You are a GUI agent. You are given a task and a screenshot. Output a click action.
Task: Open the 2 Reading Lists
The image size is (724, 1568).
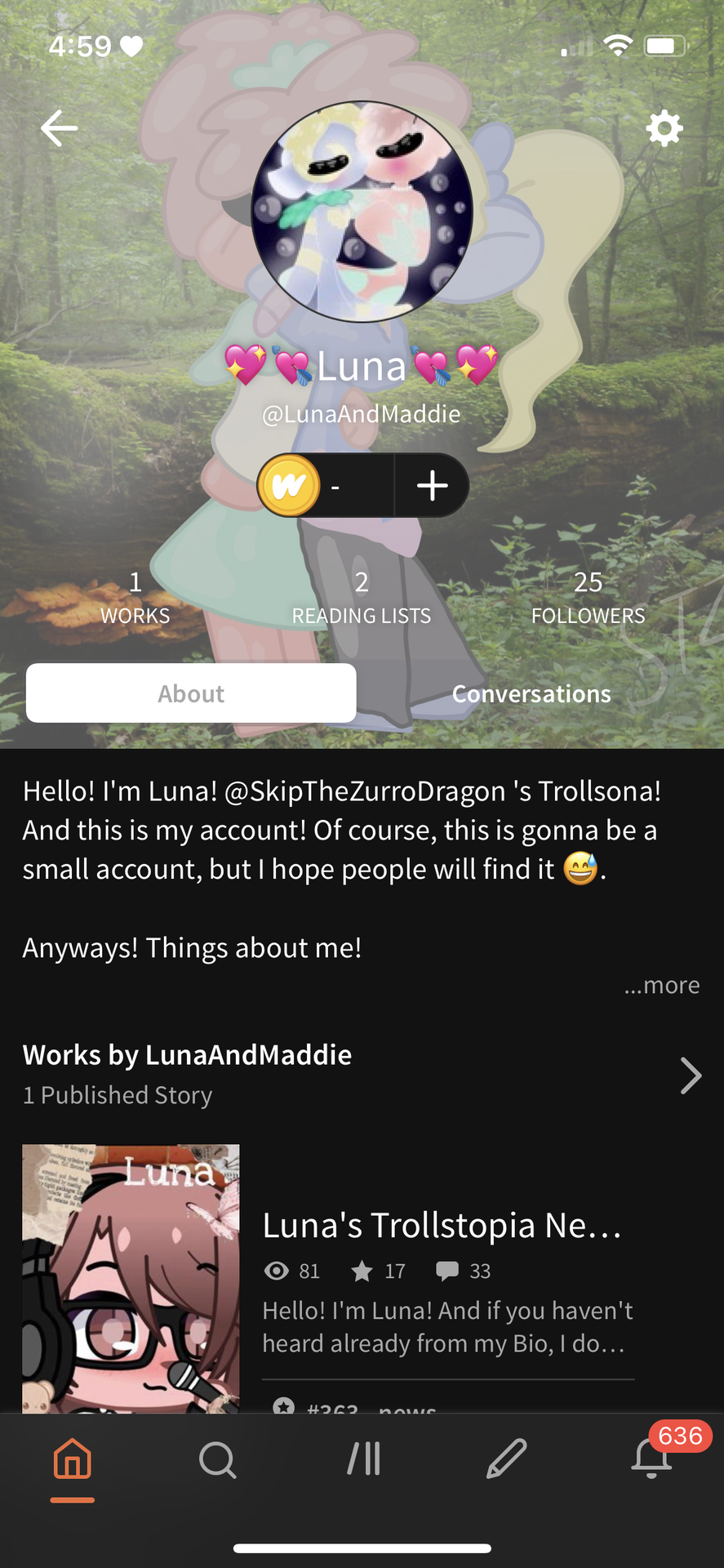362,597
